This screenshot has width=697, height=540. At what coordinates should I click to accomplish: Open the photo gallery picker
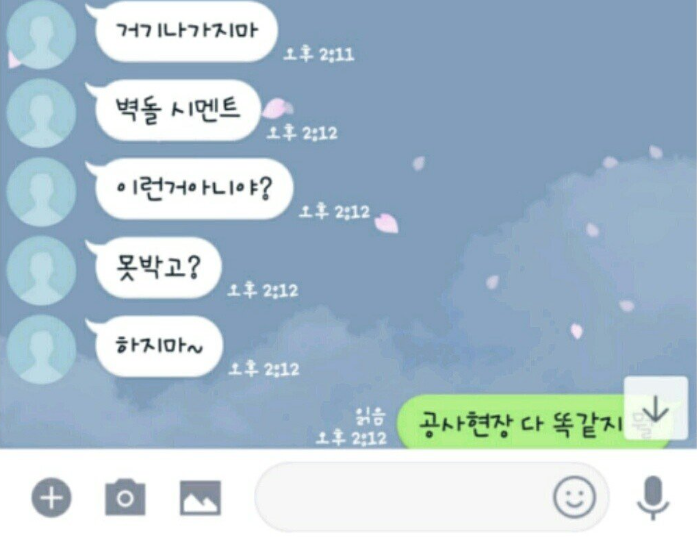point(200,497)
